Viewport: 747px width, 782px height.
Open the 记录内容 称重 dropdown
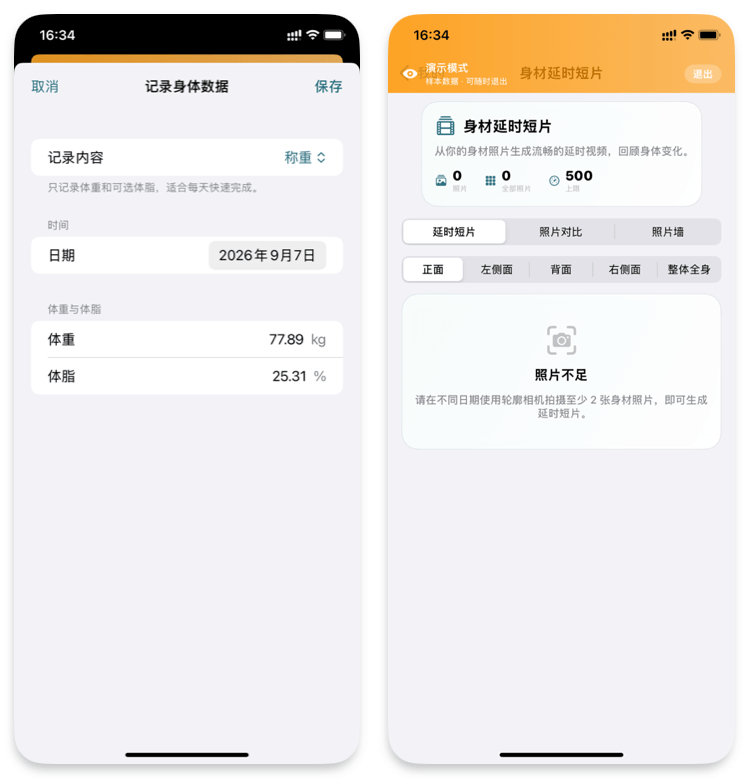[x=305, y=158]
